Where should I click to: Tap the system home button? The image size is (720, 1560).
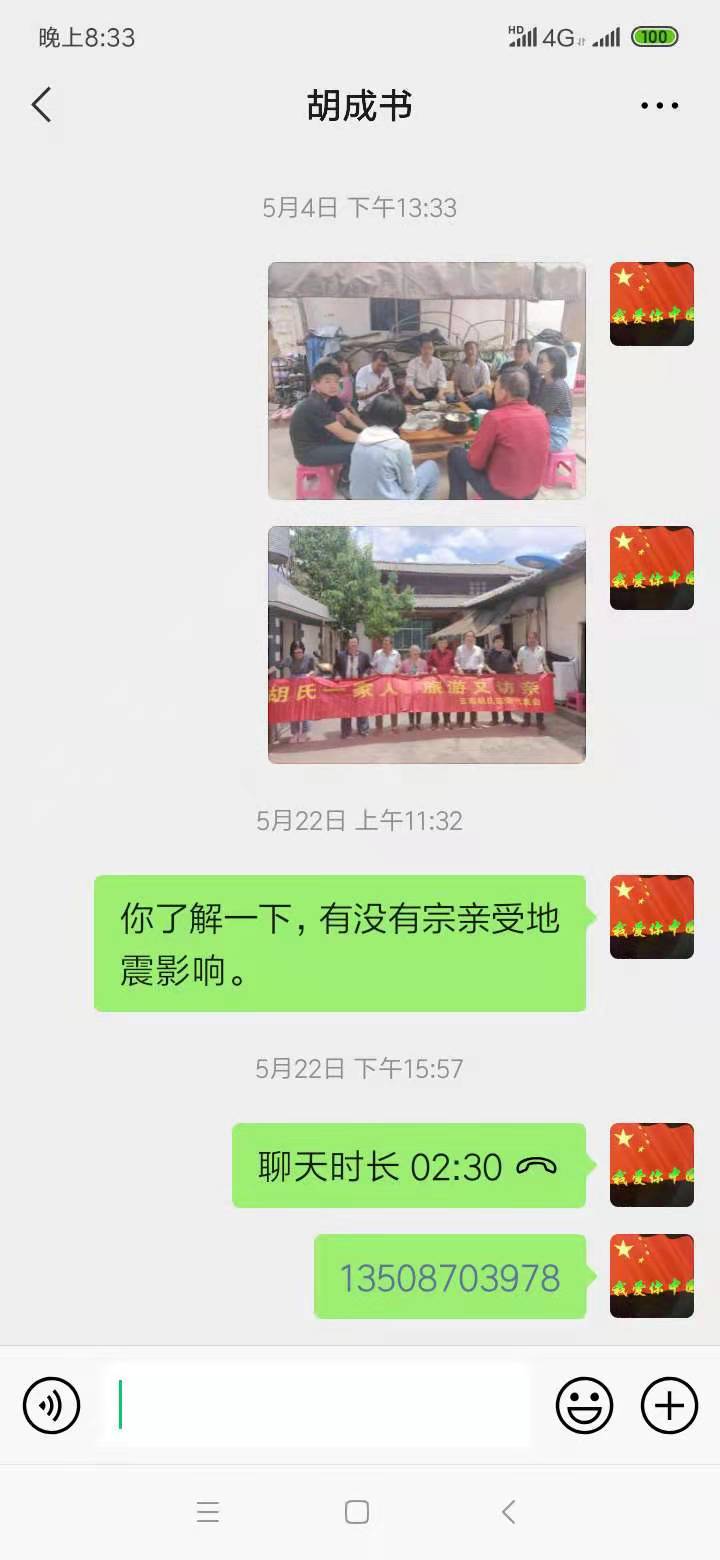(357, 1512)
